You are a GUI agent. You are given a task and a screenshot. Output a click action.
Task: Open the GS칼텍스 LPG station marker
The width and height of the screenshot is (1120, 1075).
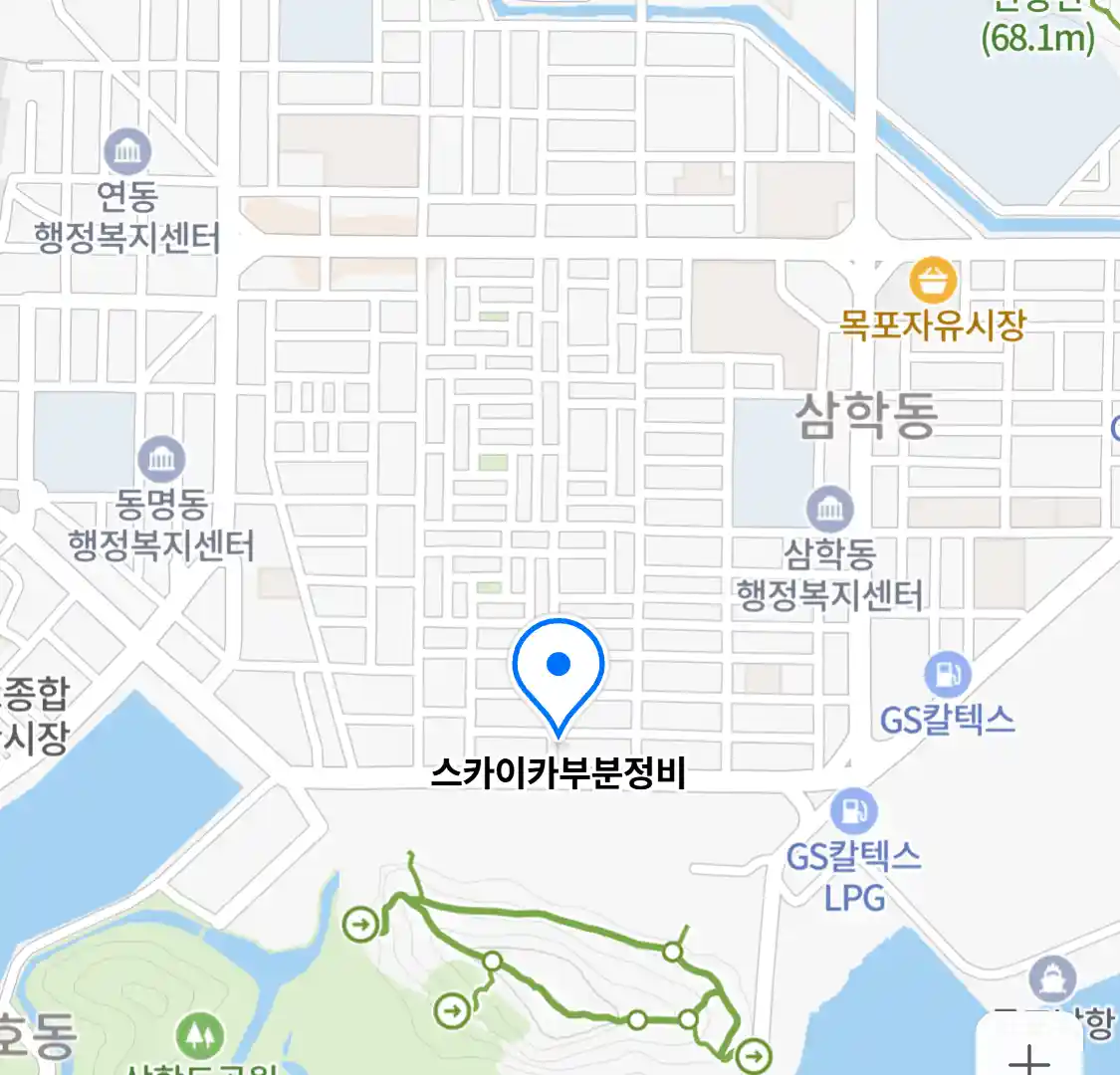(x=853, y=811)
